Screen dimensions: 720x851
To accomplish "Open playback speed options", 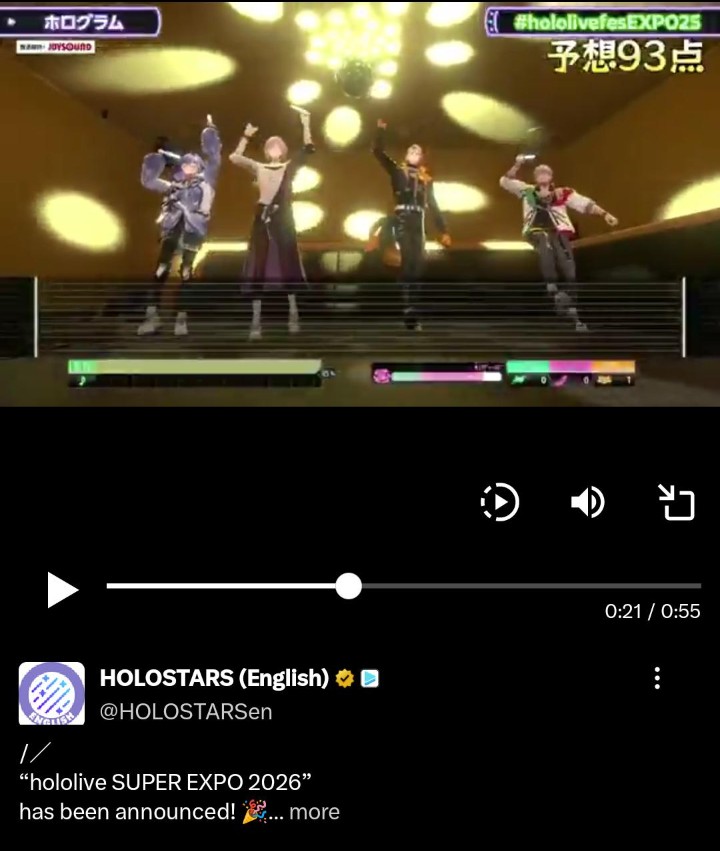I will click(x=499, y=502).
